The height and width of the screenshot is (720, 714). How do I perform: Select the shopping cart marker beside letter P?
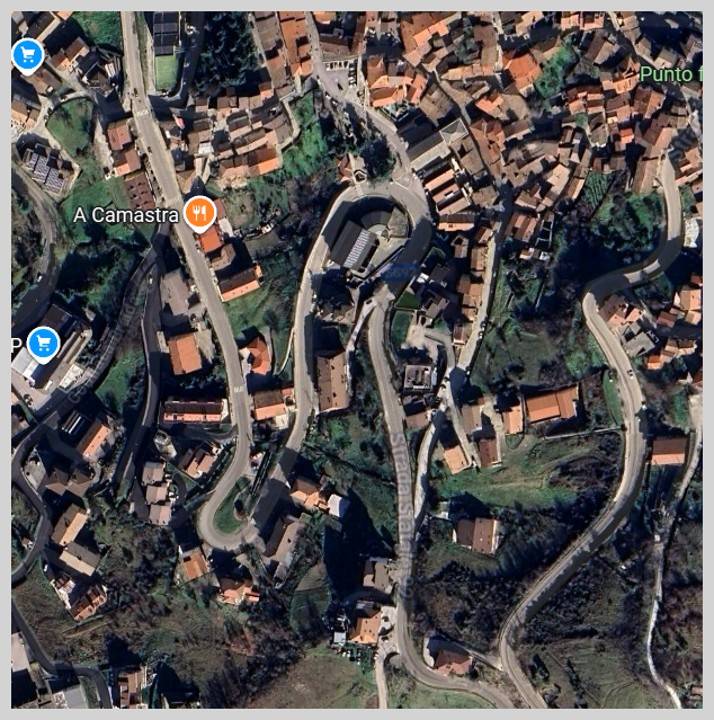tap(42, 345)
